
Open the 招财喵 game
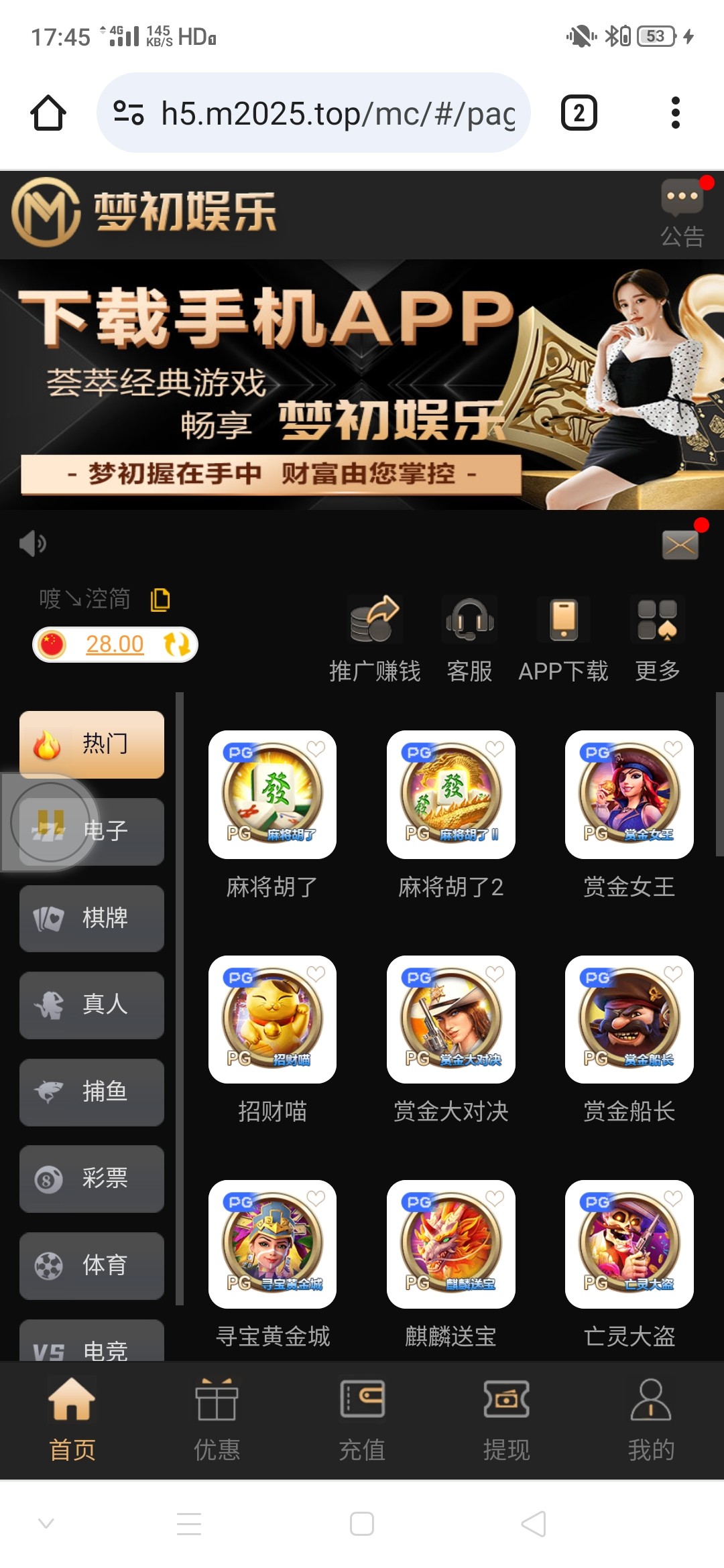[x=272, y=1019]
